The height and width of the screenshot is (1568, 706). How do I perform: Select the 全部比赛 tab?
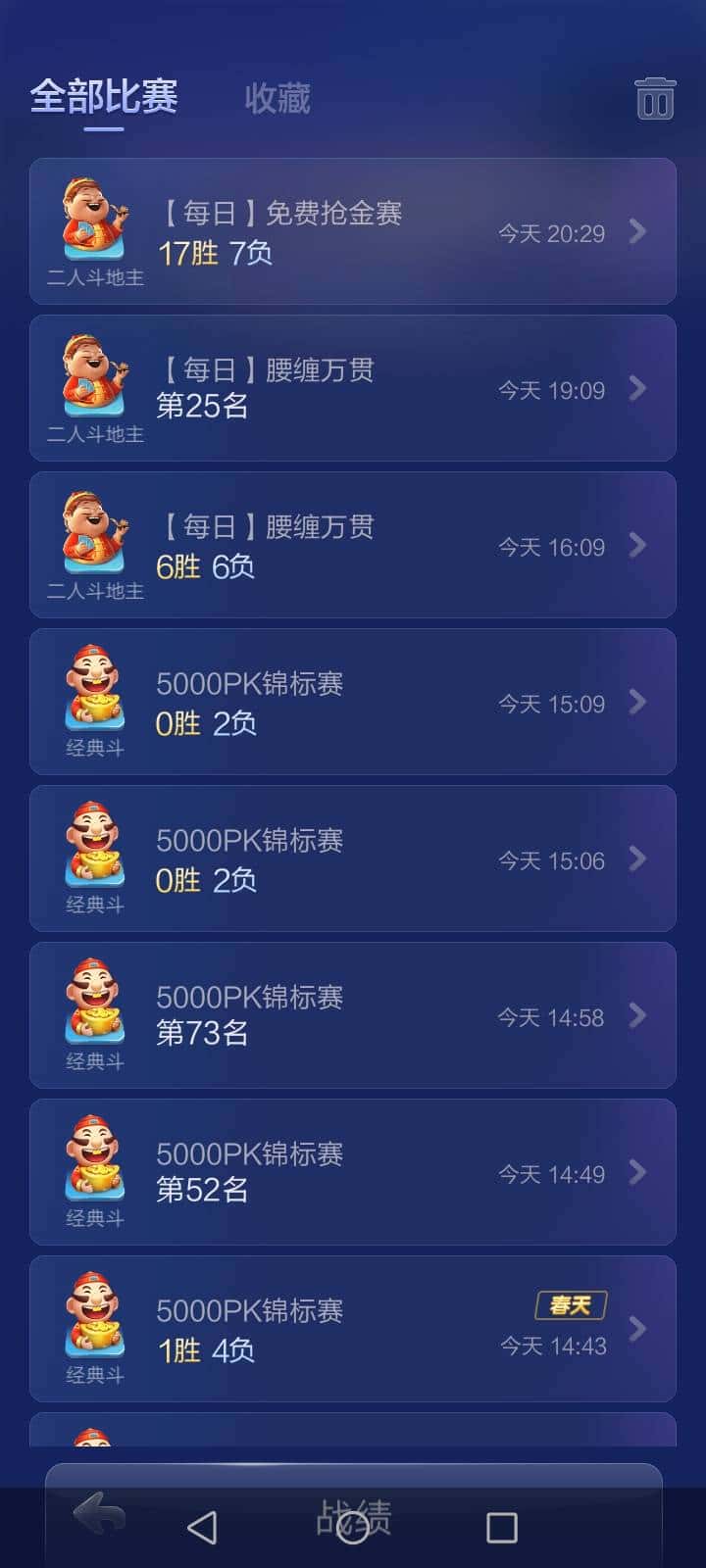[x=104, y=97]
